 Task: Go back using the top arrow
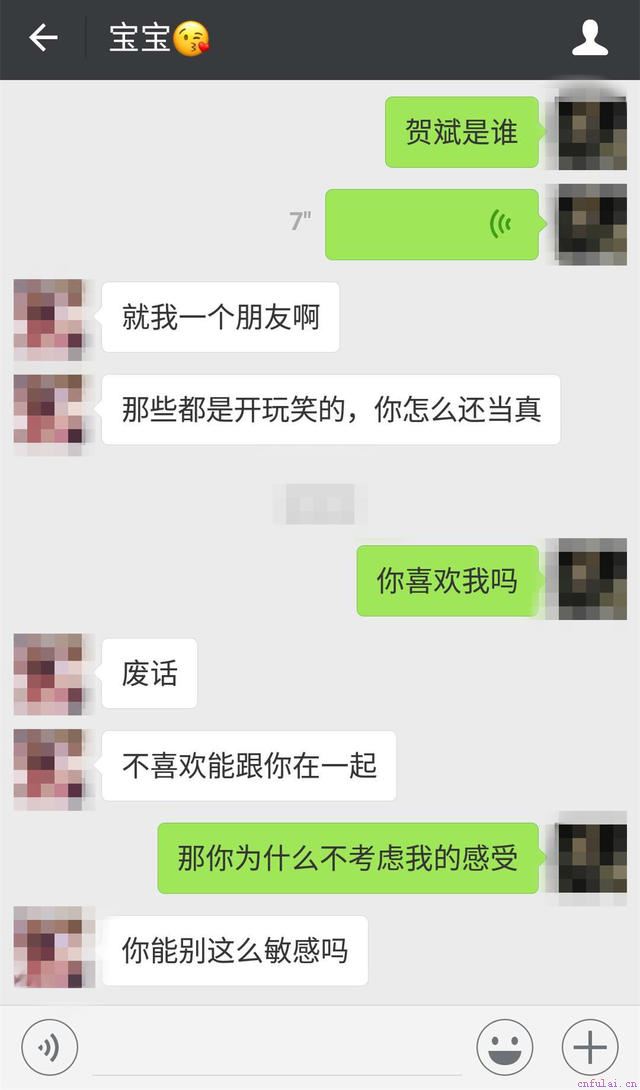(43, 39)
